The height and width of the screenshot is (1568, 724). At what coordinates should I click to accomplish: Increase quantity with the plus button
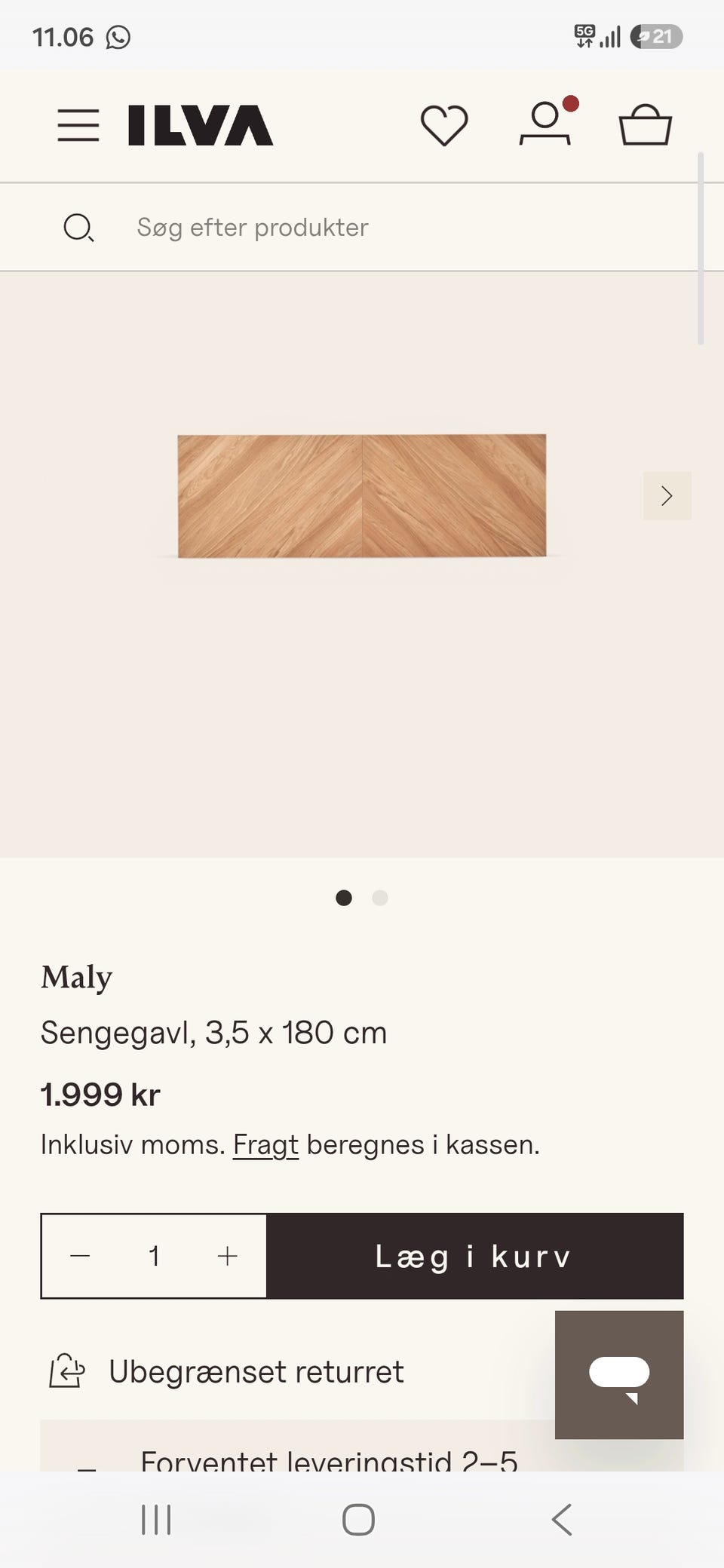227,1256
